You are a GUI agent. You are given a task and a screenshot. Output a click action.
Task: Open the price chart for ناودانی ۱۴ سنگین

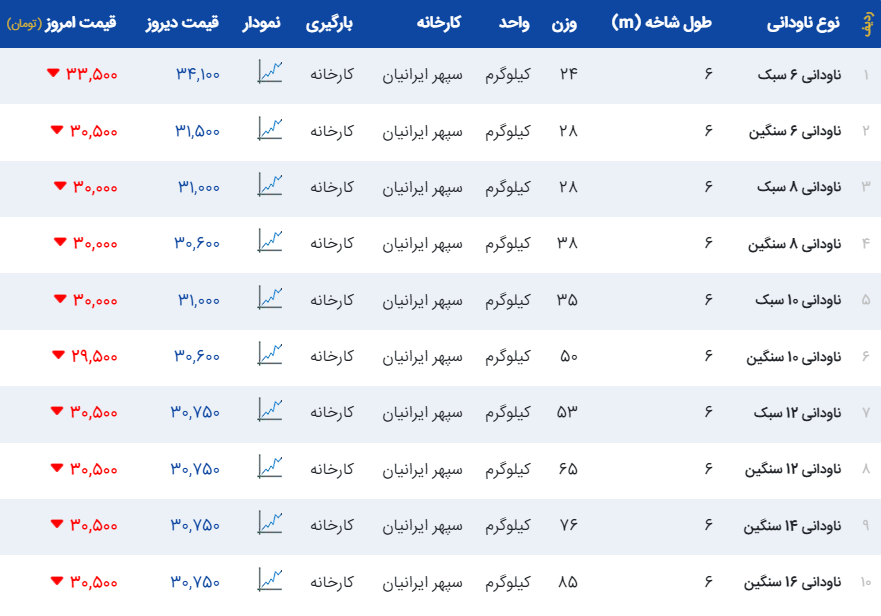point(270,523)
